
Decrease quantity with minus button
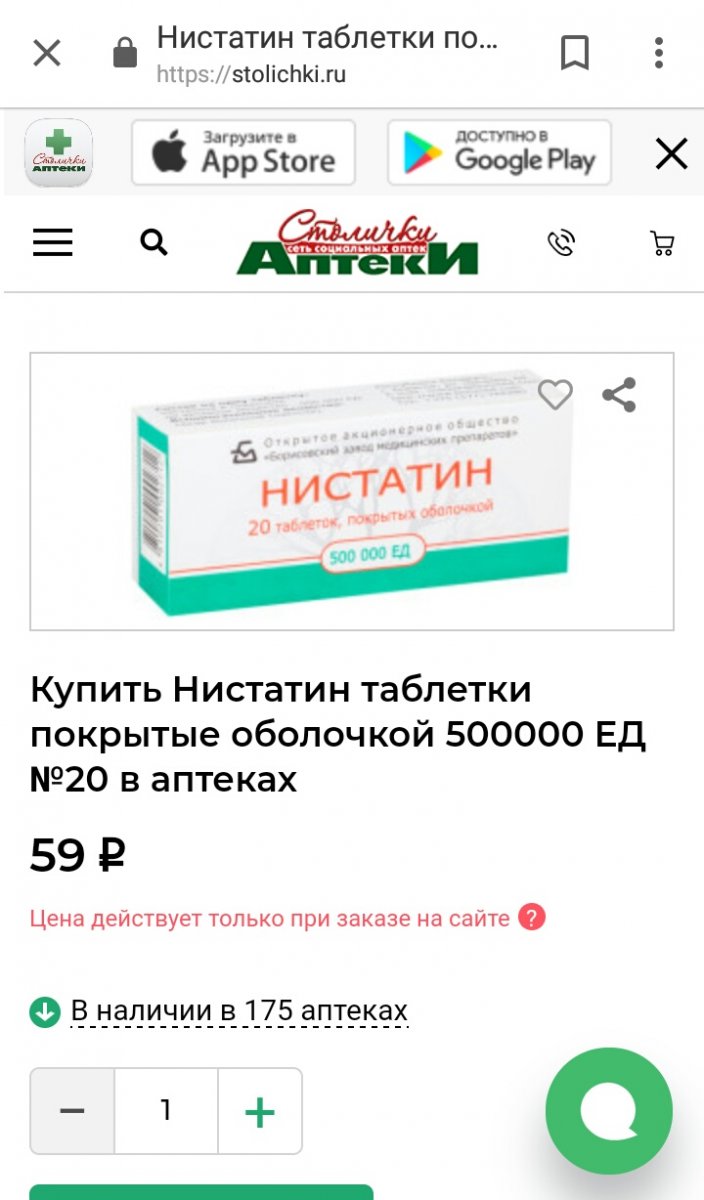pyautogui.click(x=72, y=1111)
